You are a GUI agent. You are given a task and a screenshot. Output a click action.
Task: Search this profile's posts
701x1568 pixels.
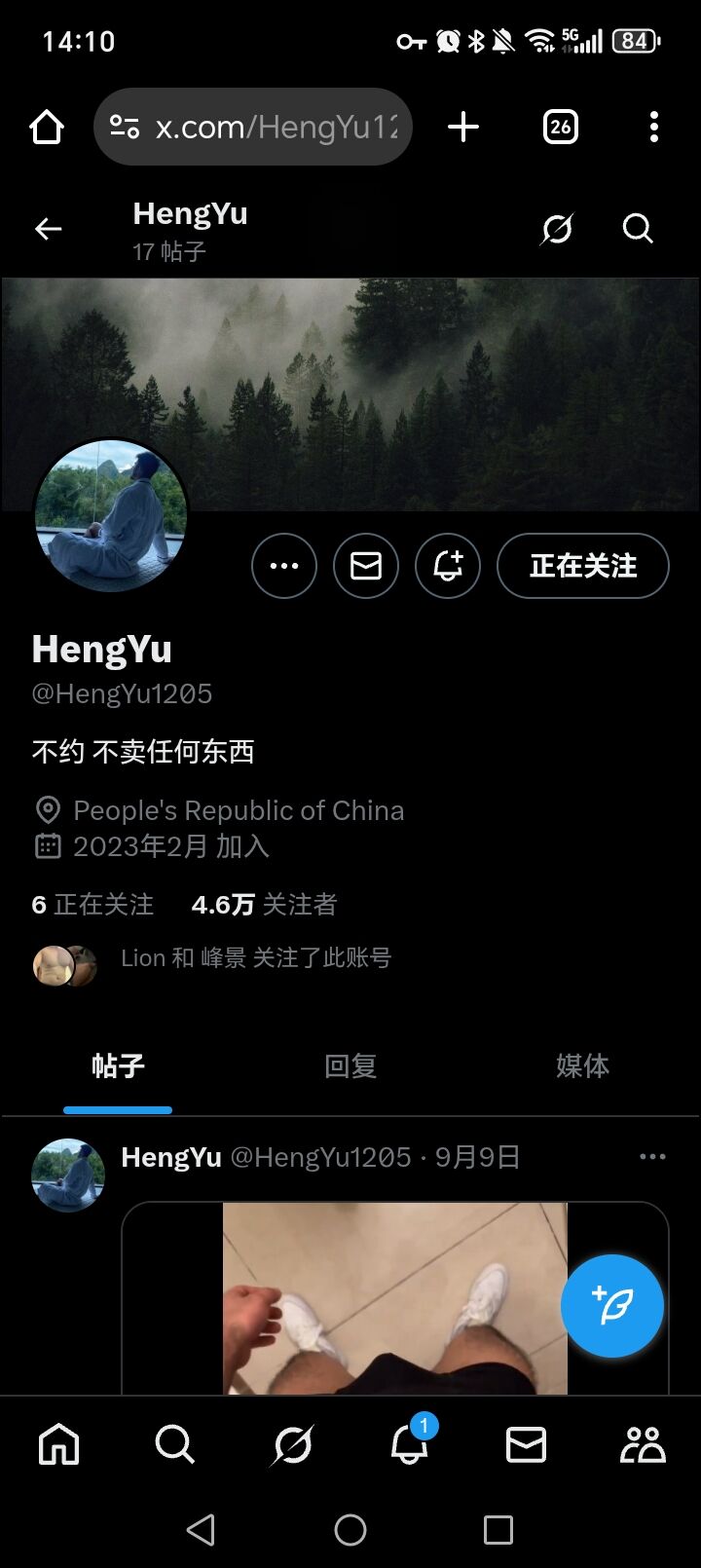638,229
